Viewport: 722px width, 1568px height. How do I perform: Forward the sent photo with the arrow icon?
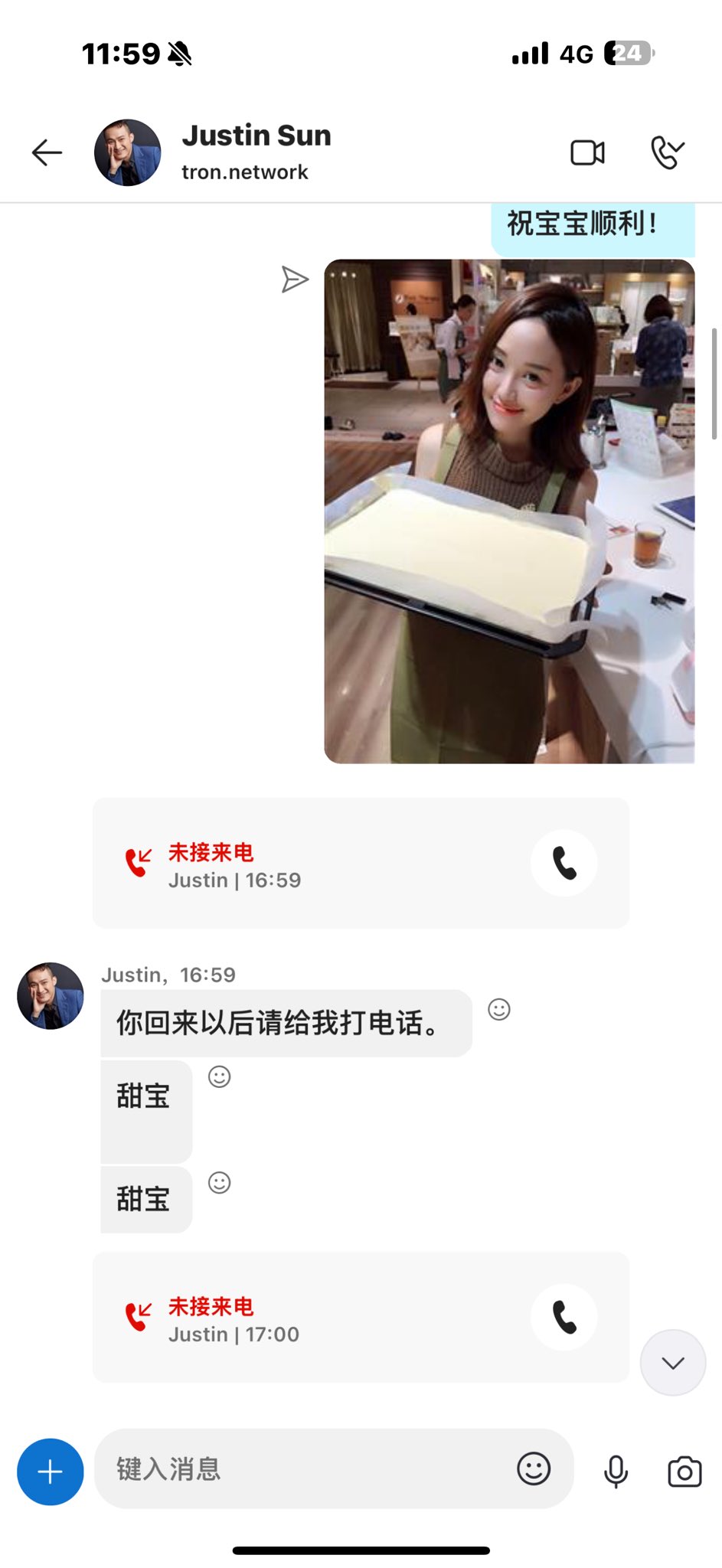click(x=295, y=279)
